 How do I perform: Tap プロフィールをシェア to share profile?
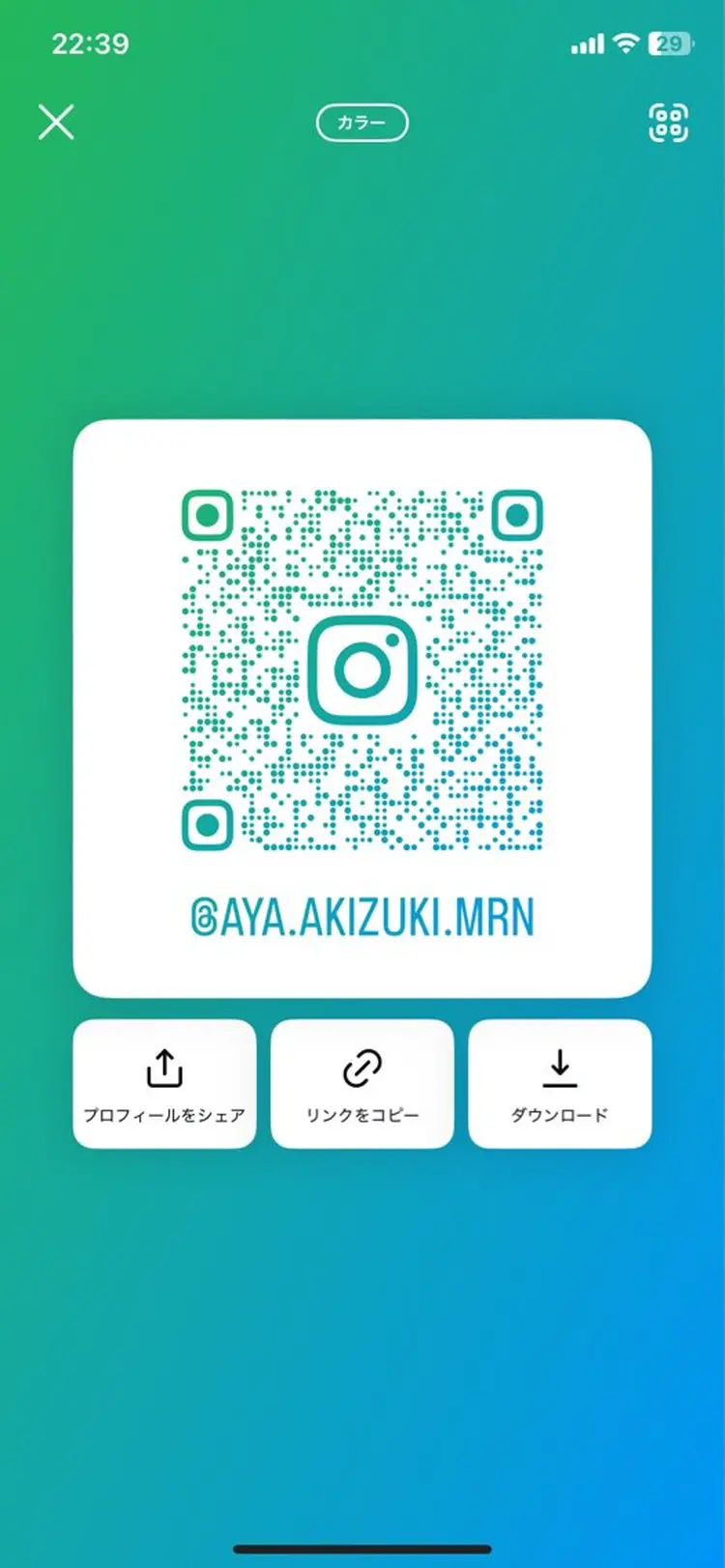pyautogui.click(x=164, y=1084)
